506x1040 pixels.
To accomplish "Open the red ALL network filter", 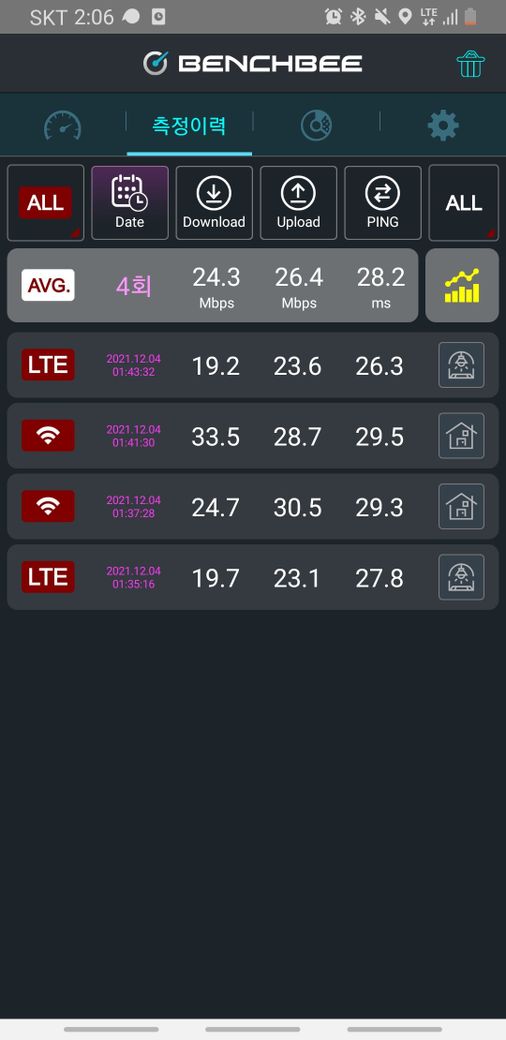I will [46, 203].
